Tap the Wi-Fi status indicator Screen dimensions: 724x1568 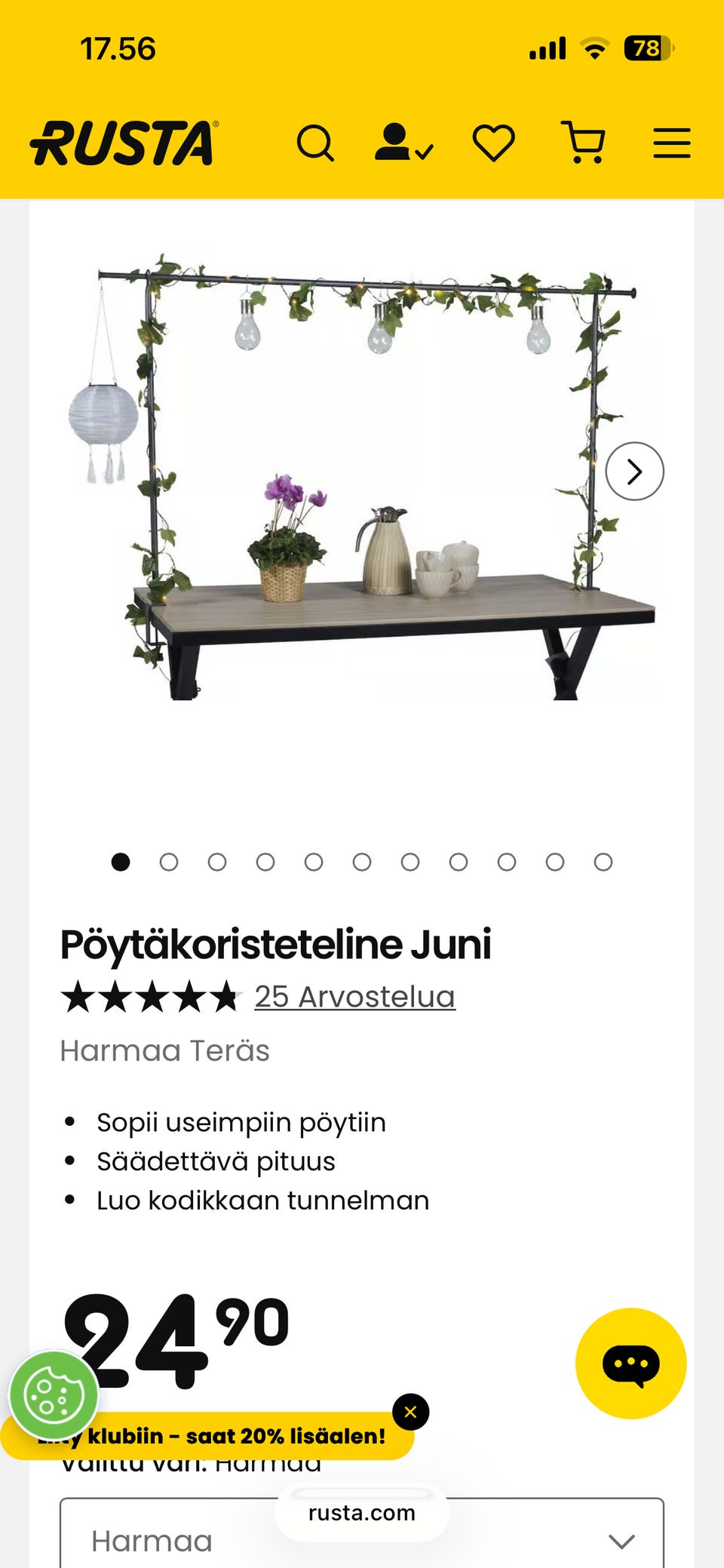[594, 48]
